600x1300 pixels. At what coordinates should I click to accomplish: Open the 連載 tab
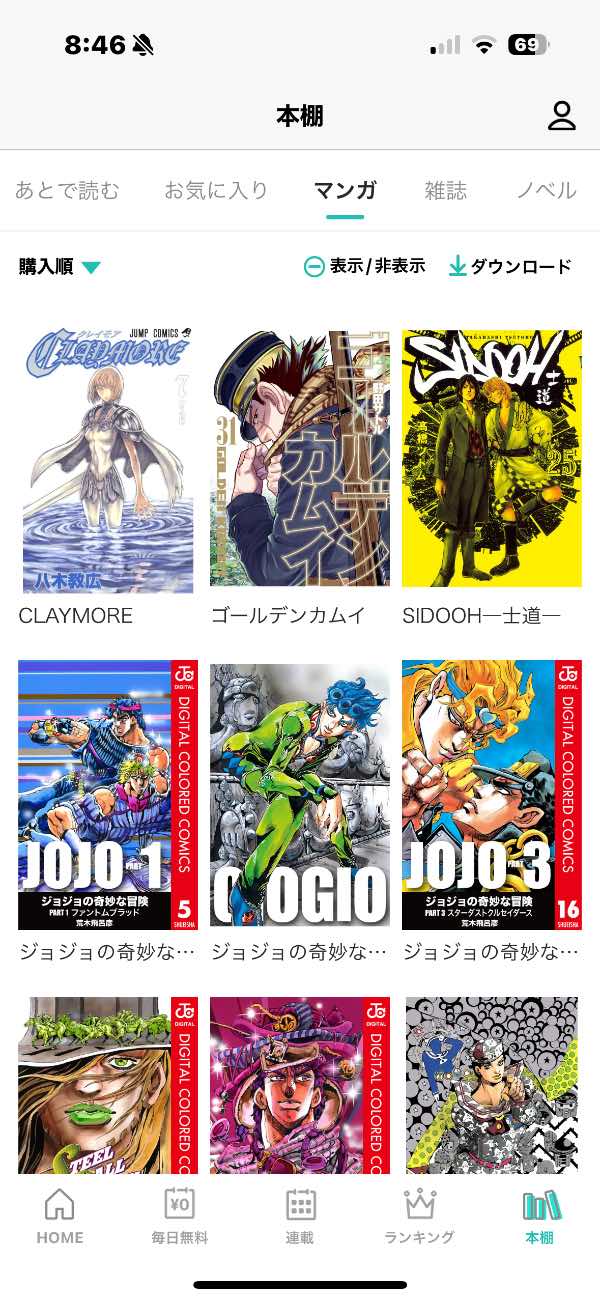pos(300,1216)
